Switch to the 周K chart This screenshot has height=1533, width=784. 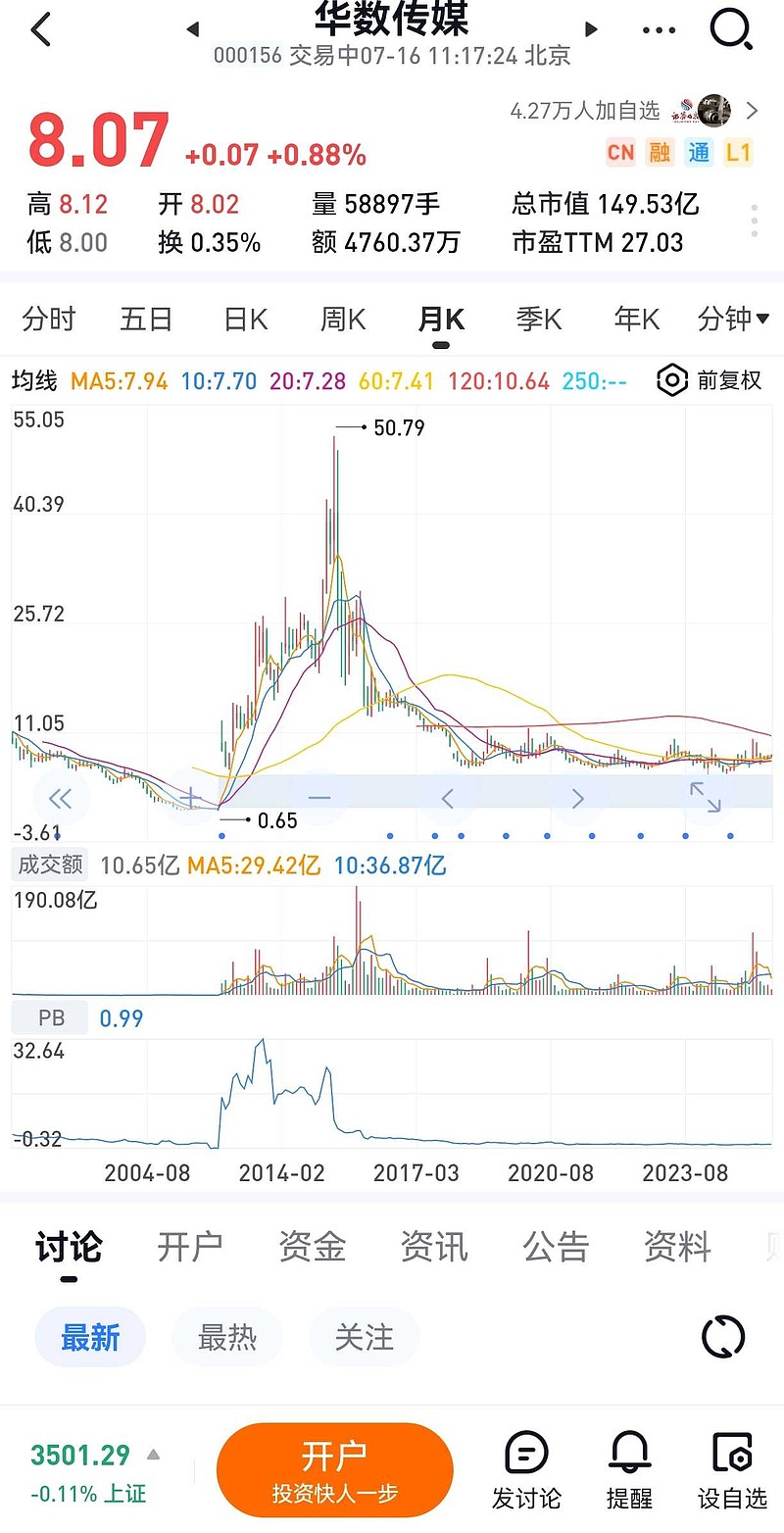(343, 319)
